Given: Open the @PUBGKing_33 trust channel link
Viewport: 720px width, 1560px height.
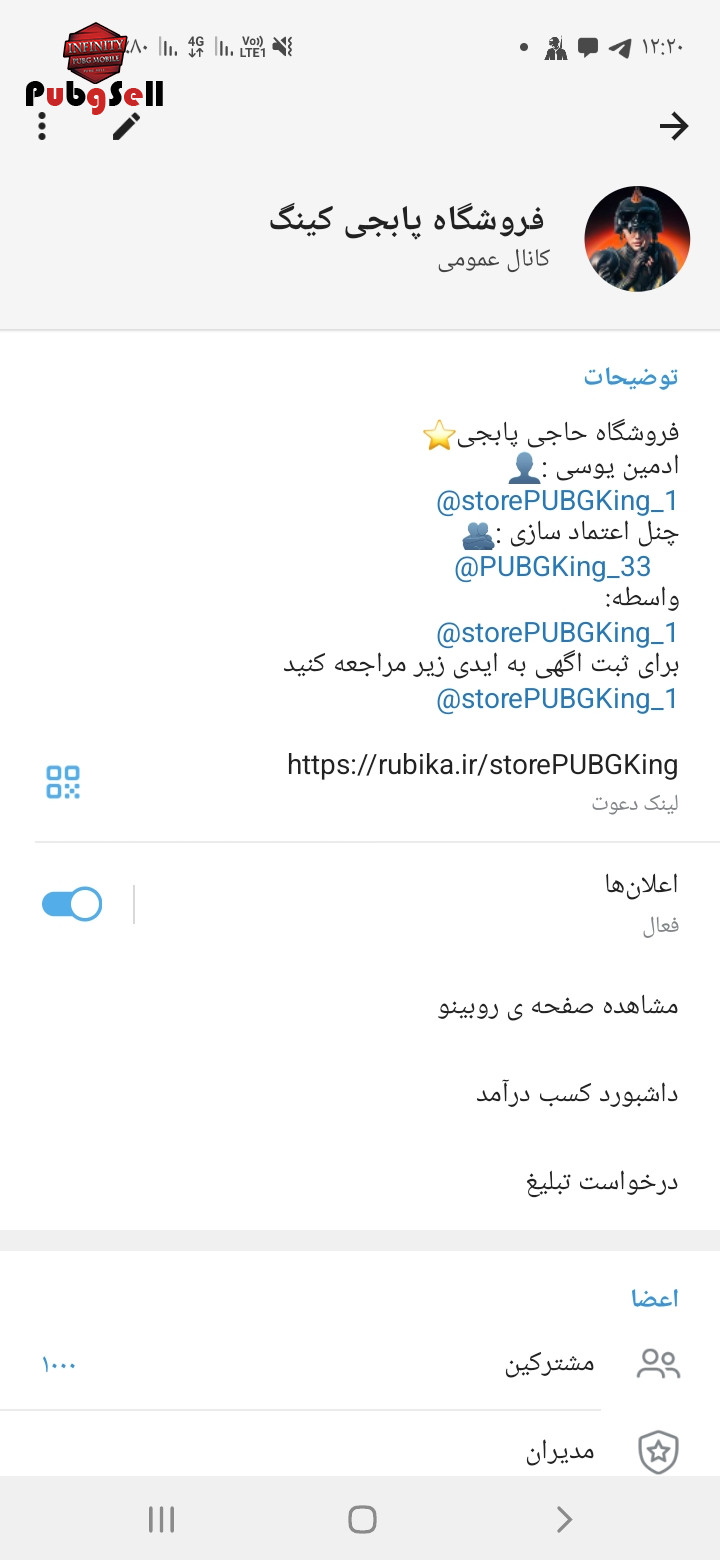Looking at the screenshot, I should pyautogui.click(x=553, y=567).
